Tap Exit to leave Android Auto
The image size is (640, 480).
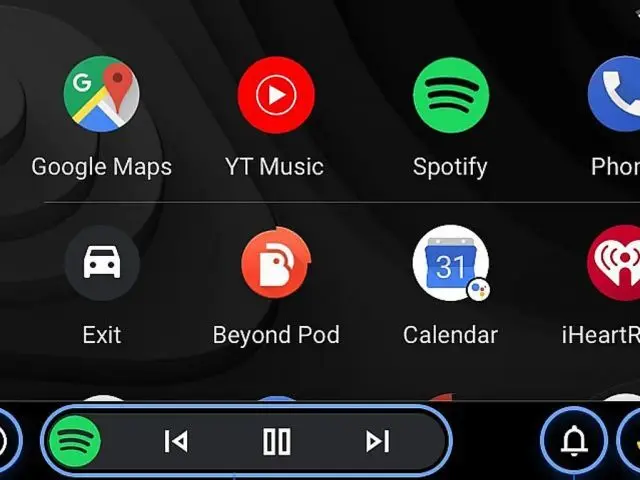point(101,264)
